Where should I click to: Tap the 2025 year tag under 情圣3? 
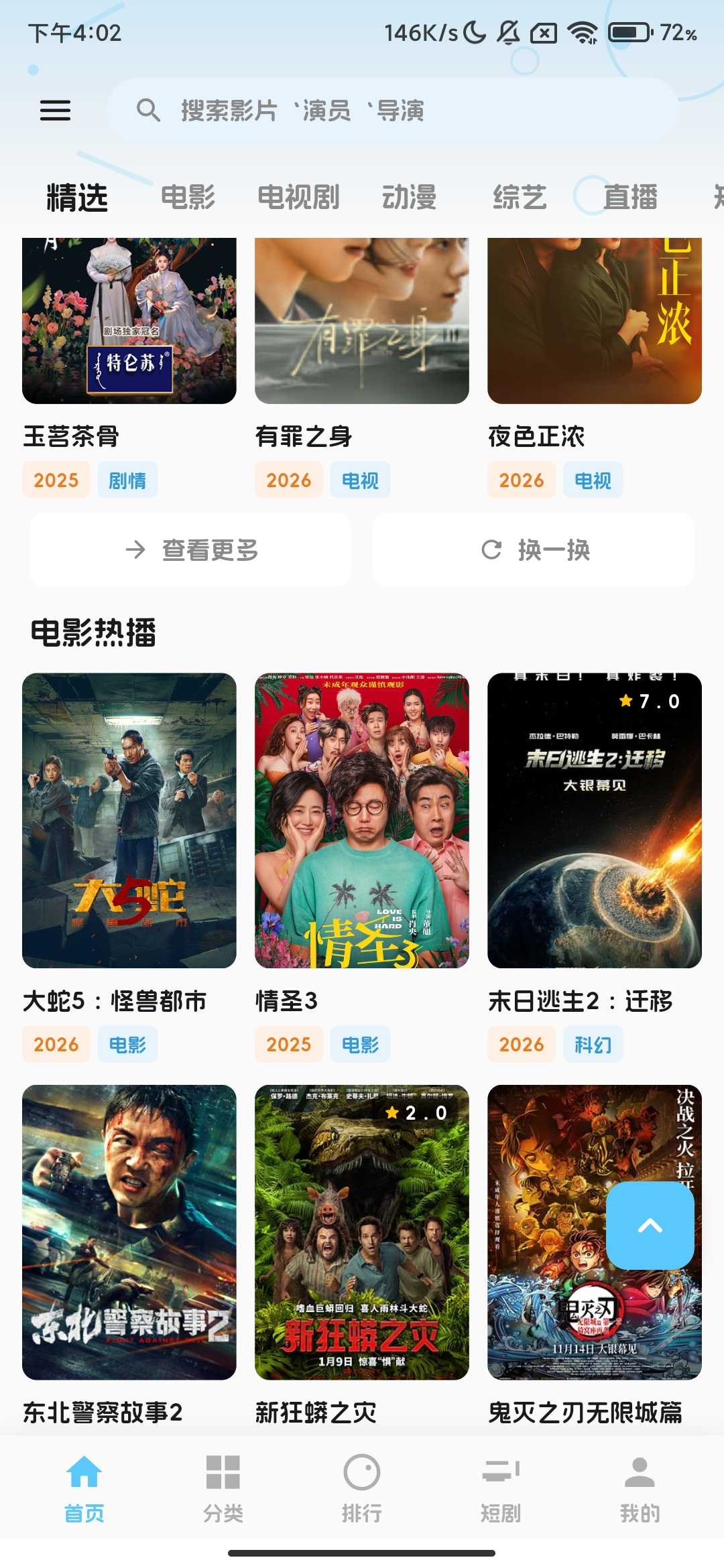click(288, 1044)
